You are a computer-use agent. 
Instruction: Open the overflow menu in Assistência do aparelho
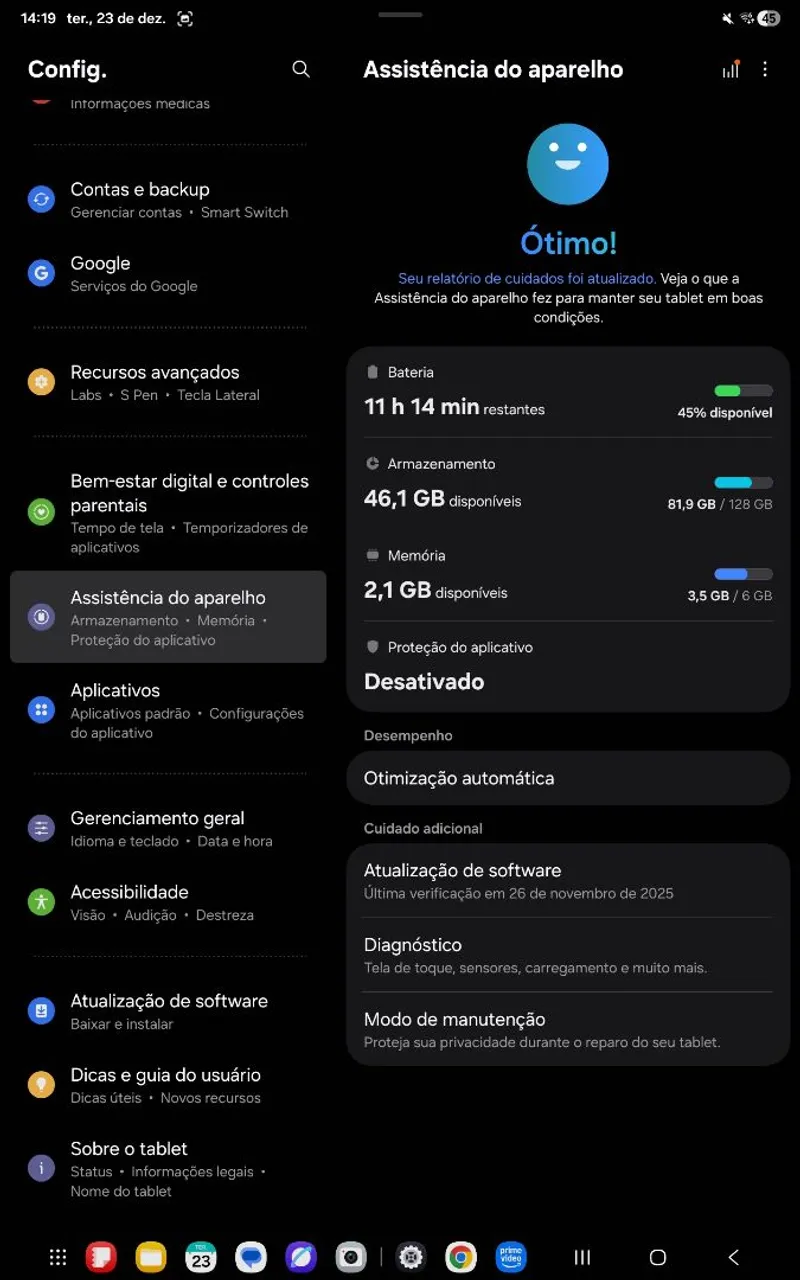[x=765, y=69]
